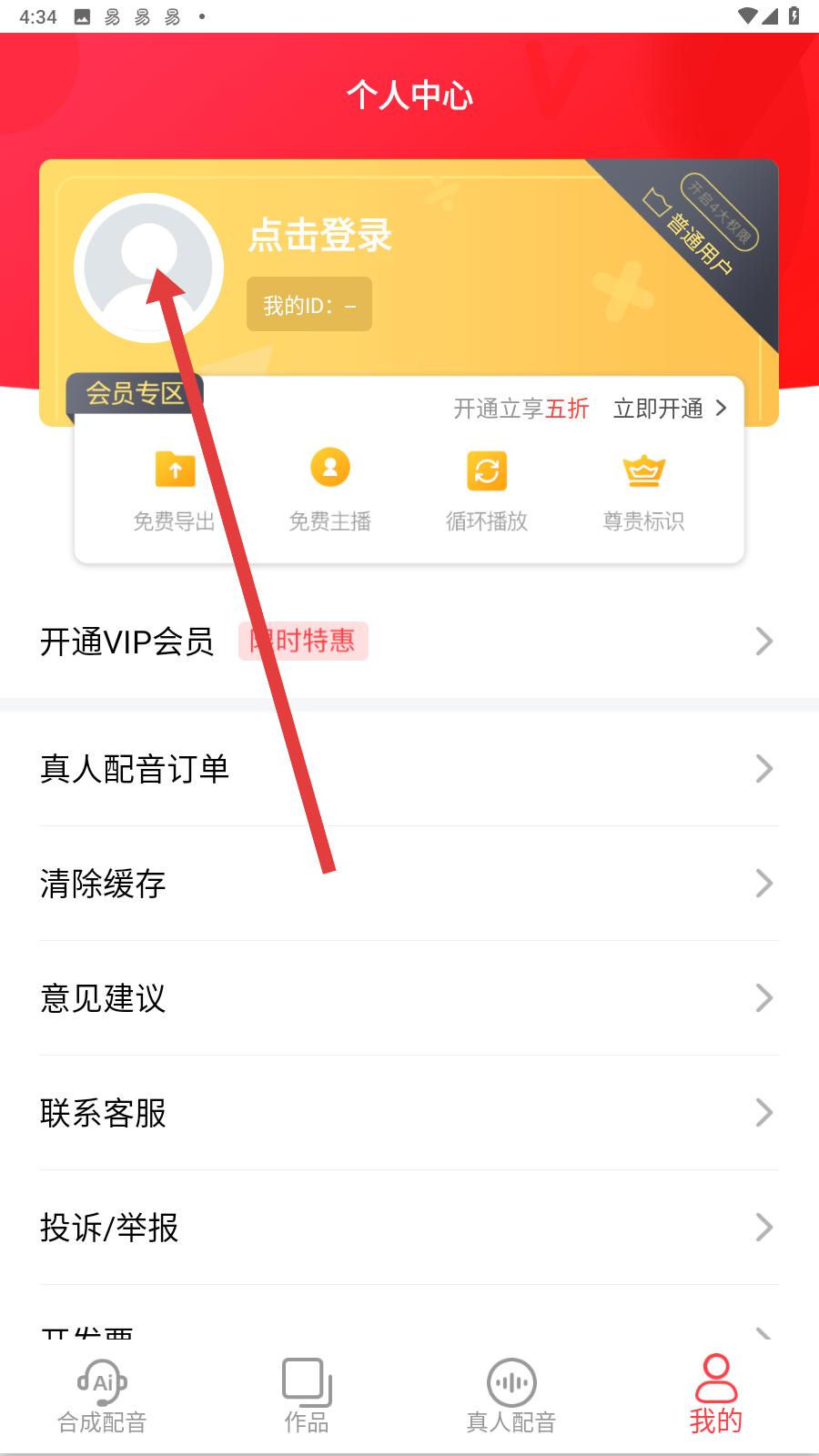This screenshot has width=819, height=1456.
Task: Select the 我的 tab
Action: [716, 1397]
